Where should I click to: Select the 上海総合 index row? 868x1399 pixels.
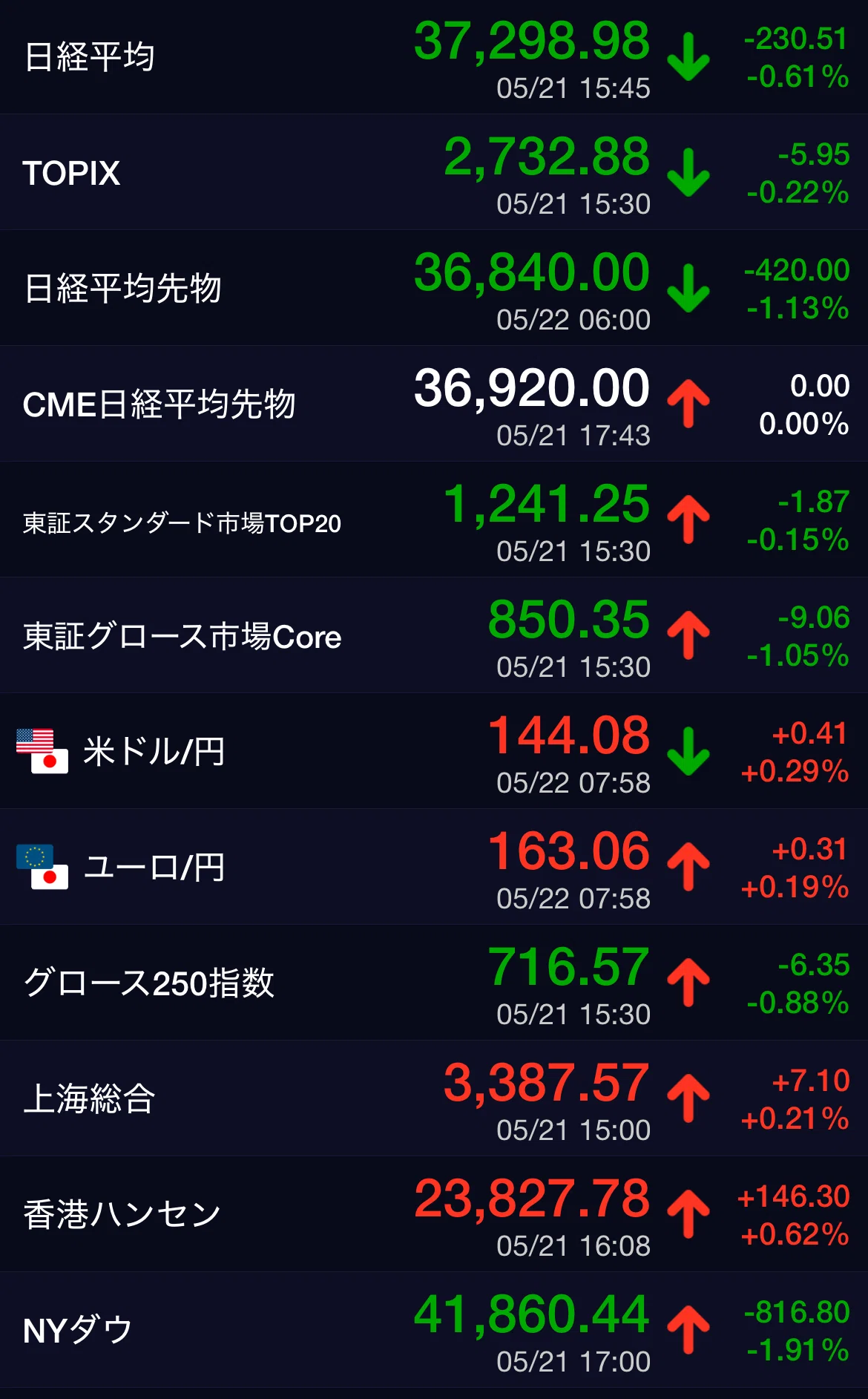click(x=434, y=1098)
